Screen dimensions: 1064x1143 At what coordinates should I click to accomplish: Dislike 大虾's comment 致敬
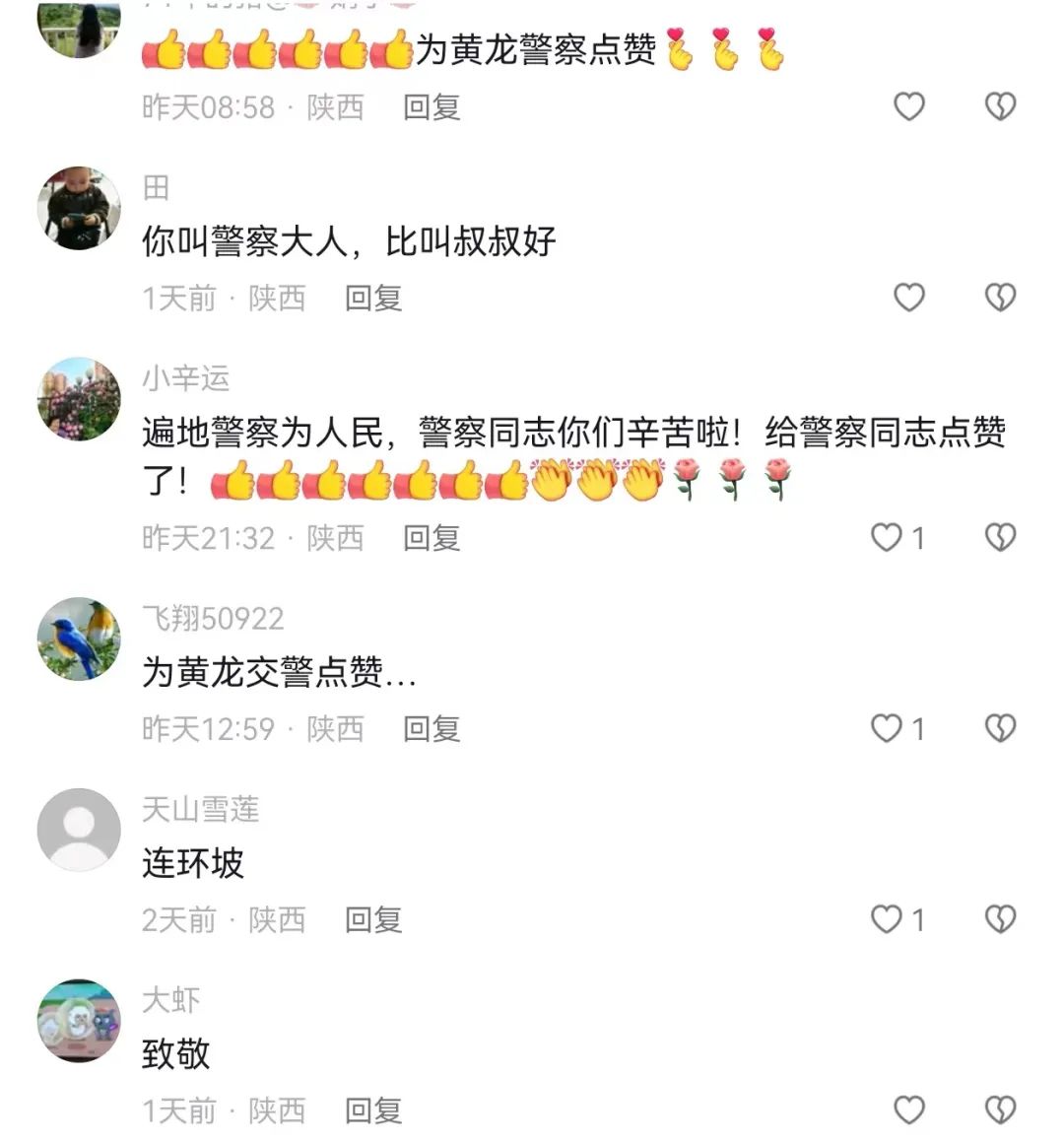(1000, 1110)
